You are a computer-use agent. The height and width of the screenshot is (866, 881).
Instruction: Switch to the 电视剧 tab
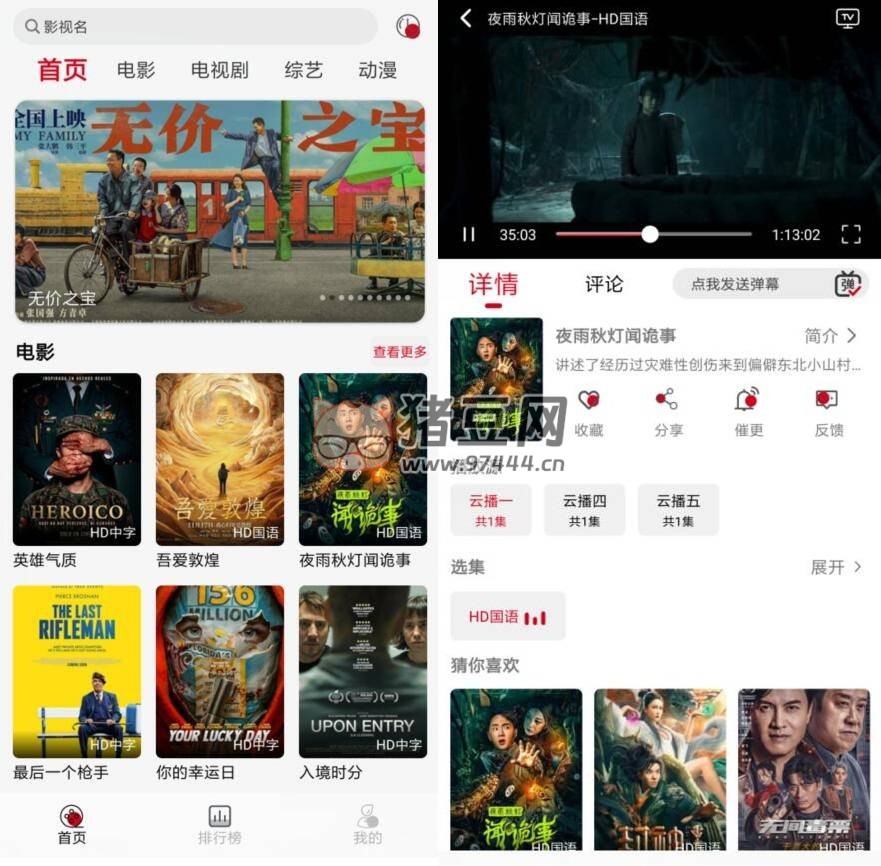219,70
